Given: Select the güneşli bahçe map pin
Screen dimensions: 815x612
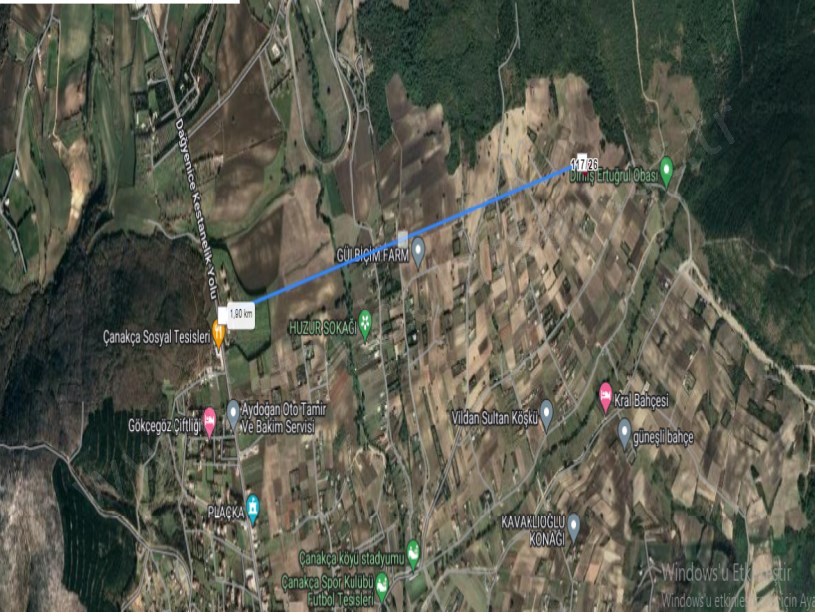Looking at the screenshot, I should coord(624,430).
